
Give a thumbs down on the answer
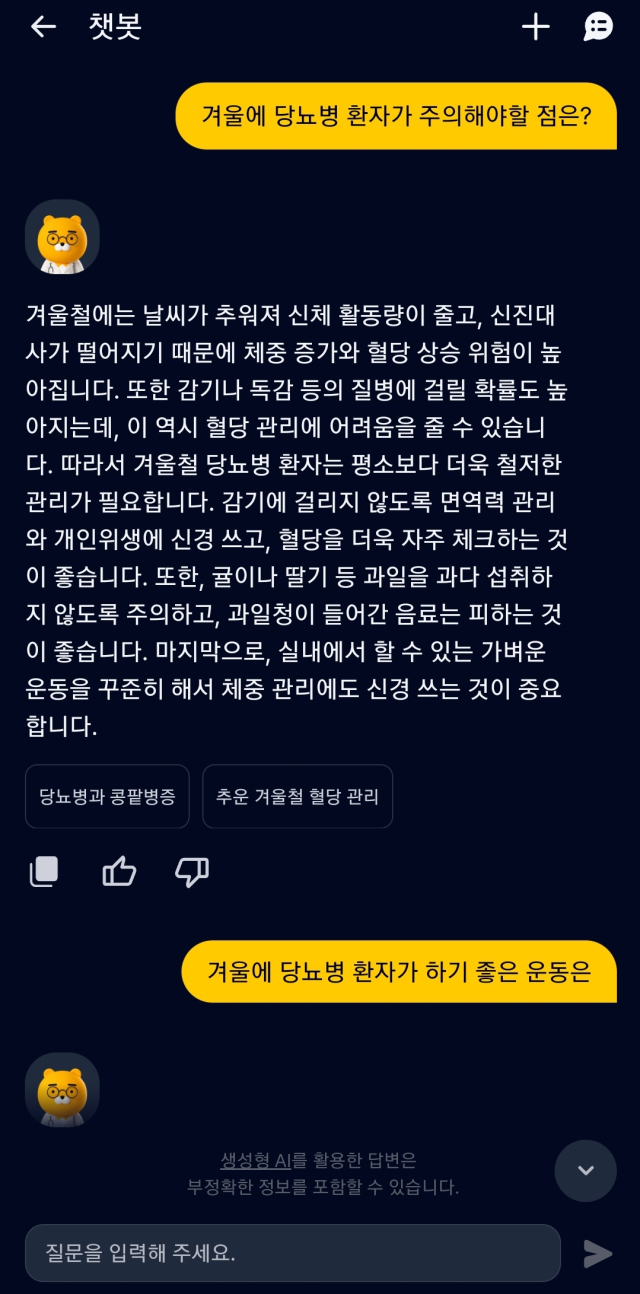coord(192,872)
